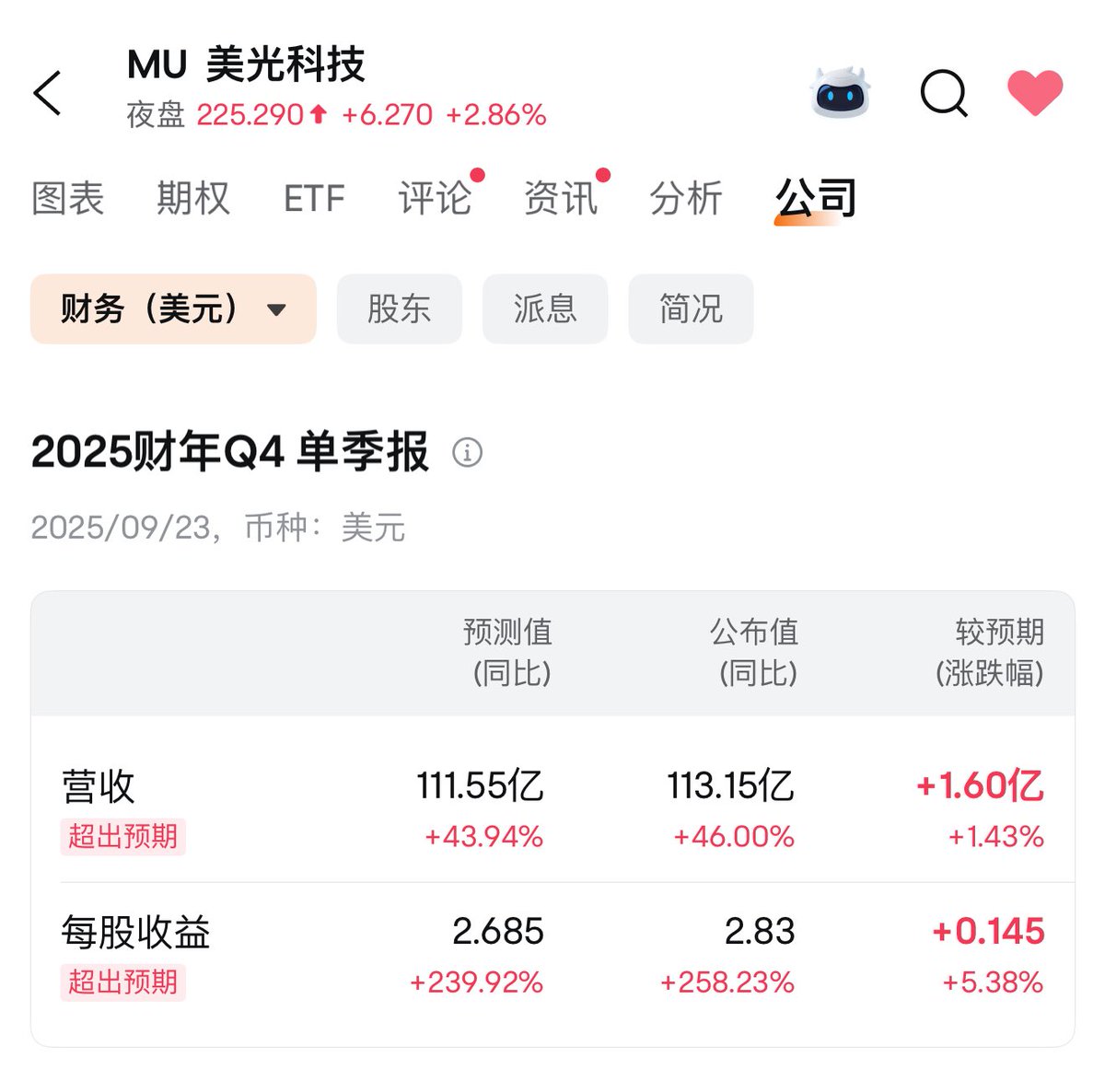This screenshot has width=1105, height=1092.
Task: Open the robot AI assistant
Action: (840, 93)
